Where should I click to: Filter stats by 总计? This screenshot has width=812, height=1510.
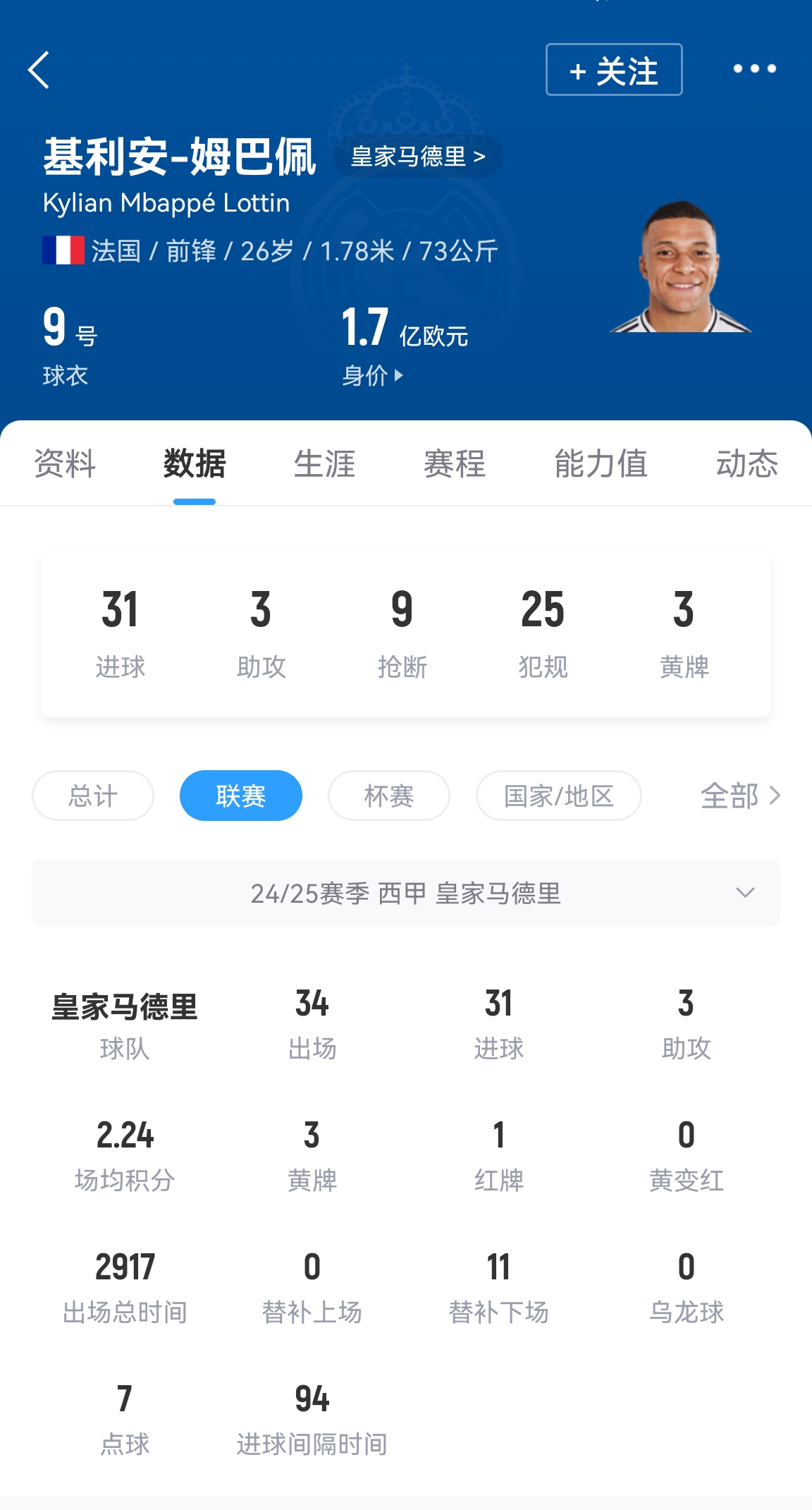pyautogui.click(x=93, y=796)
